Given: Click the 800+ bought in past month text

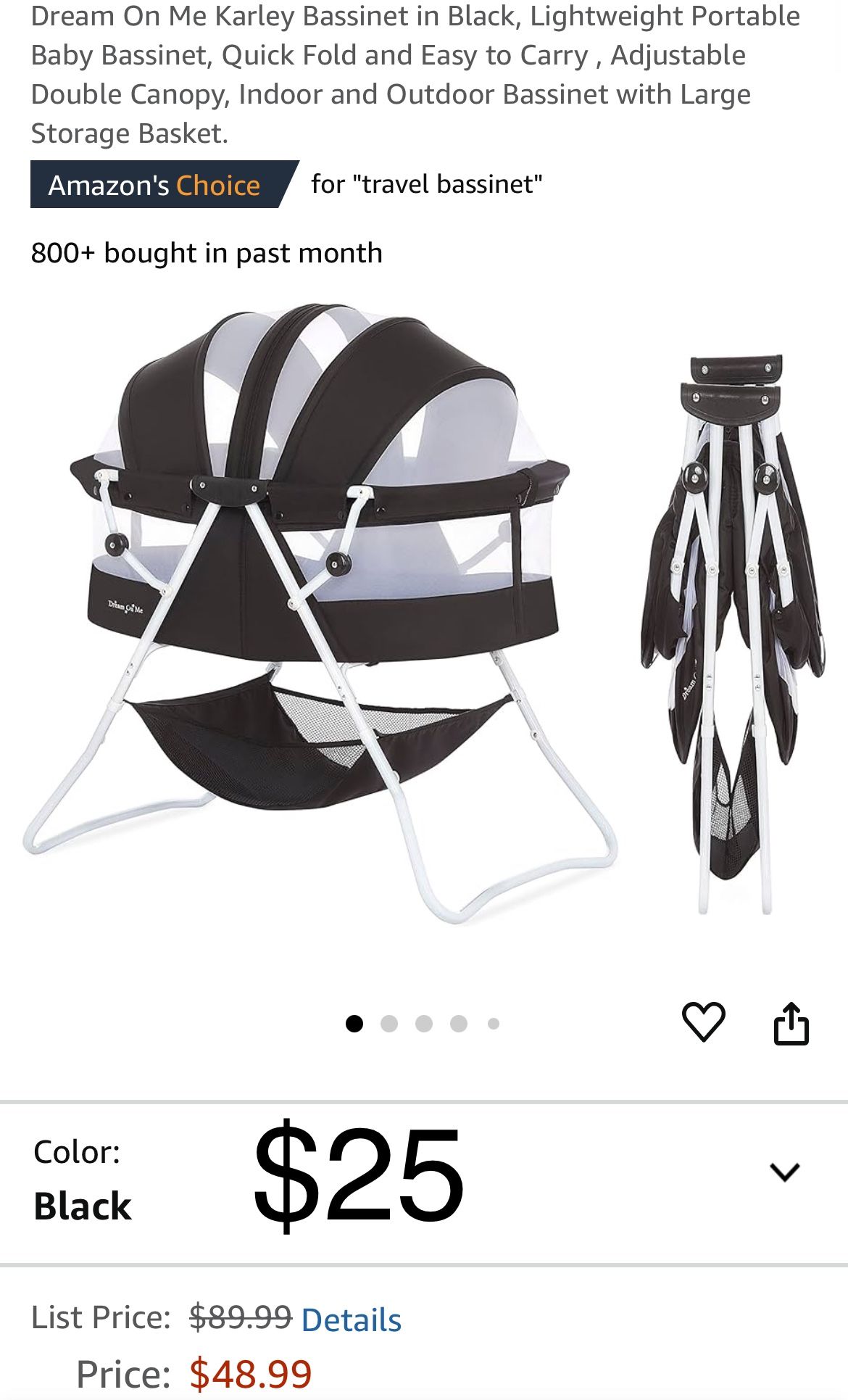Looking at the screenshot, I should tap(207, 253).
